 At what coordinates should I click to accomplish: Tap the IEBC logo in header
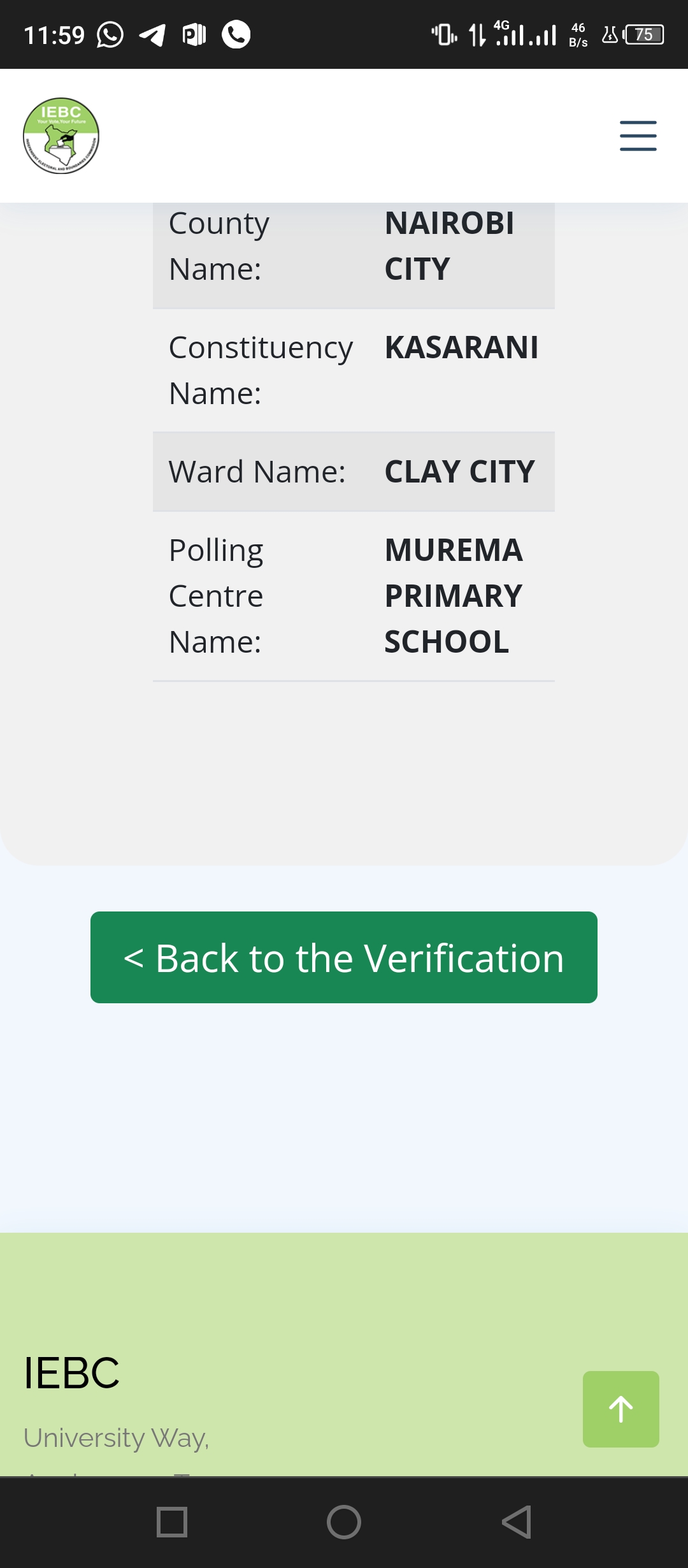click(x=61, y=136)
